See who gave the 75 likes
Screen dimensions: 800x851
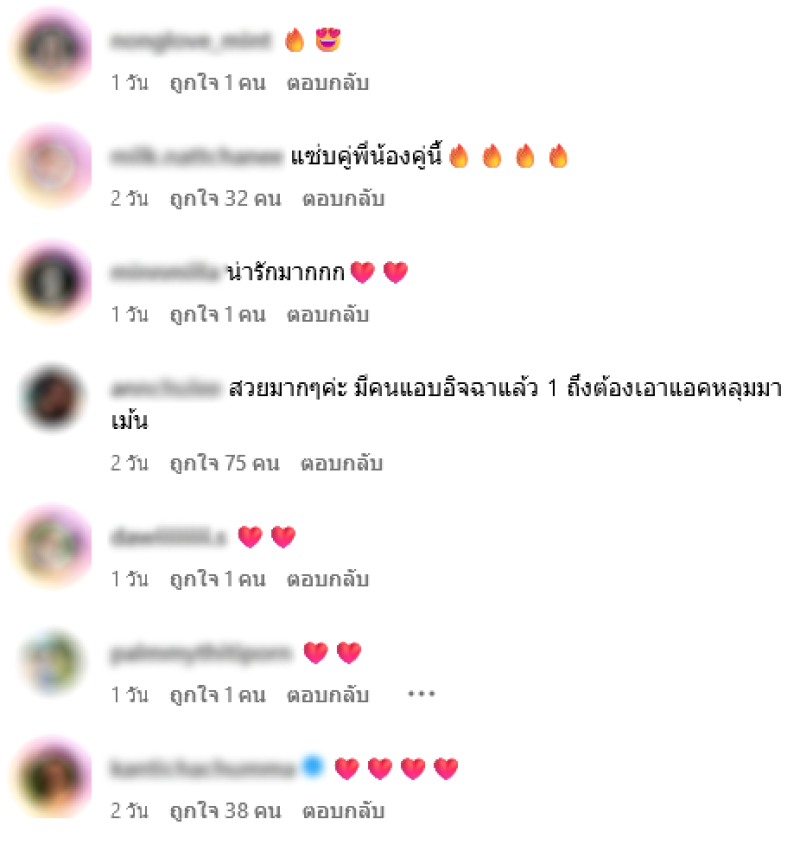(x=223, y=464)
